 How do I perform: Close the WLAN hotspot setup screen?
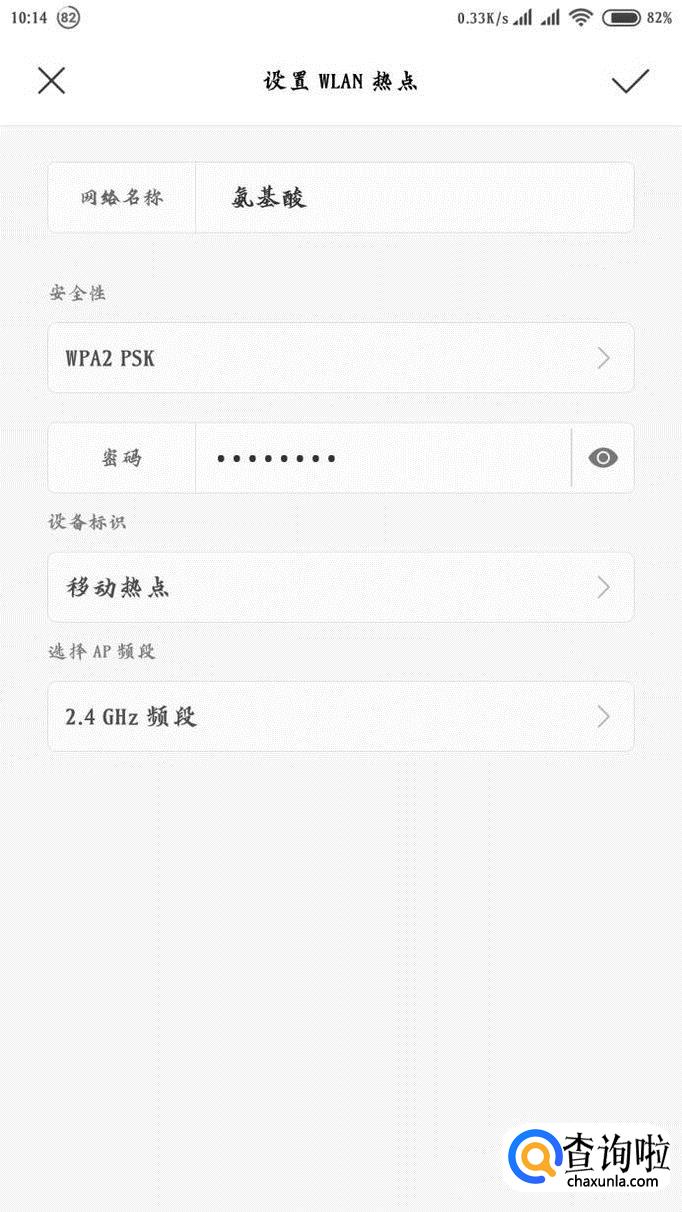[51, 81]
